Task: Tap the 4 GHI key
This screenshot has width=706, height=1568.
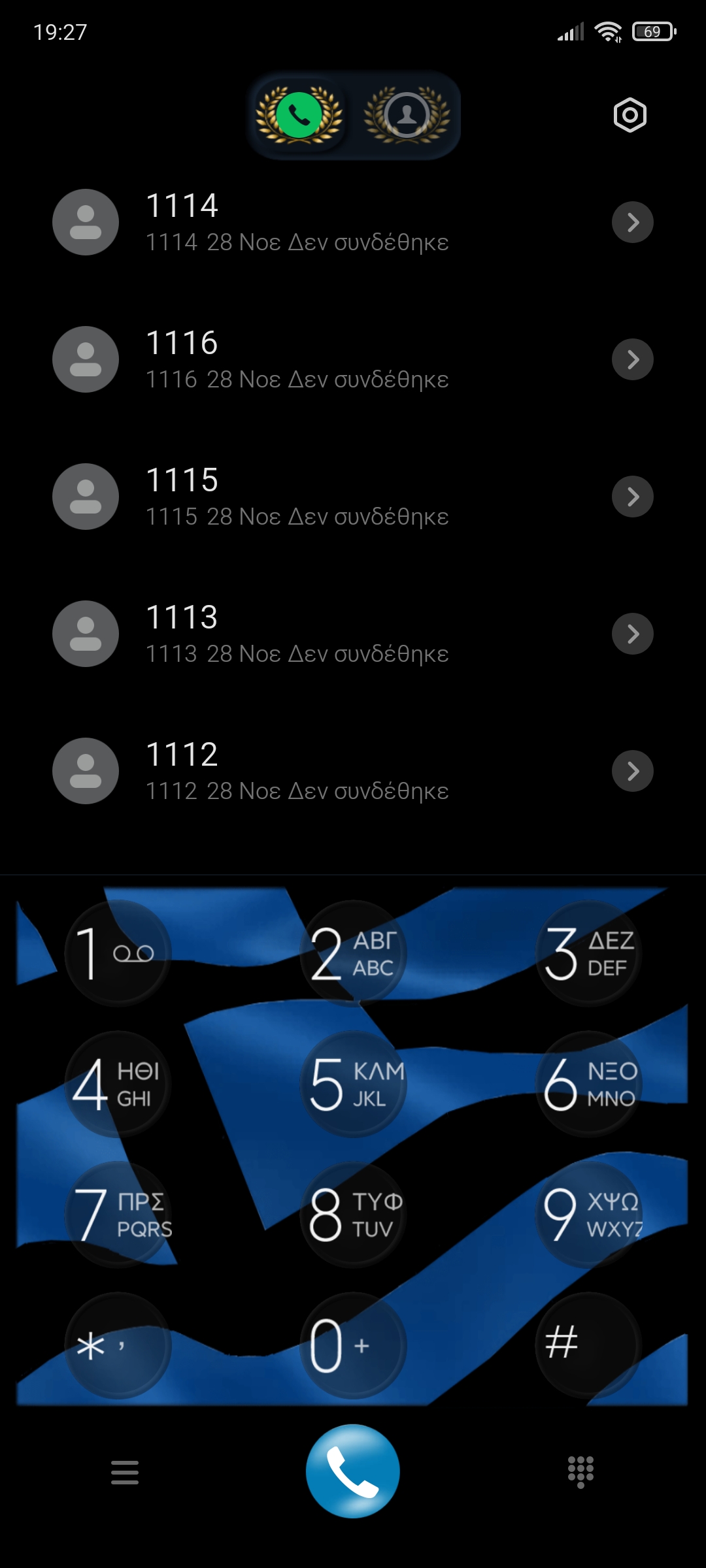Action: click(x=118, y=1085)
